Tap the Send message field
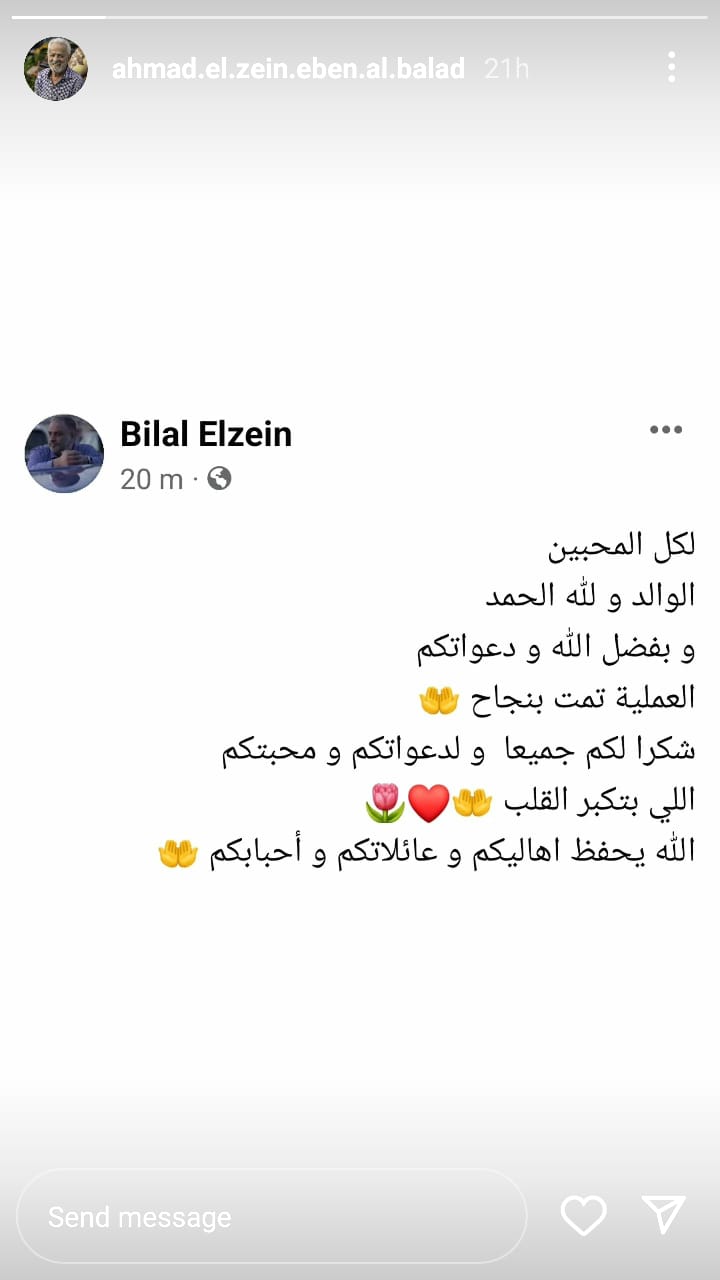The height and width of the screenshot is (1280, 720). tap(272, 1216)
